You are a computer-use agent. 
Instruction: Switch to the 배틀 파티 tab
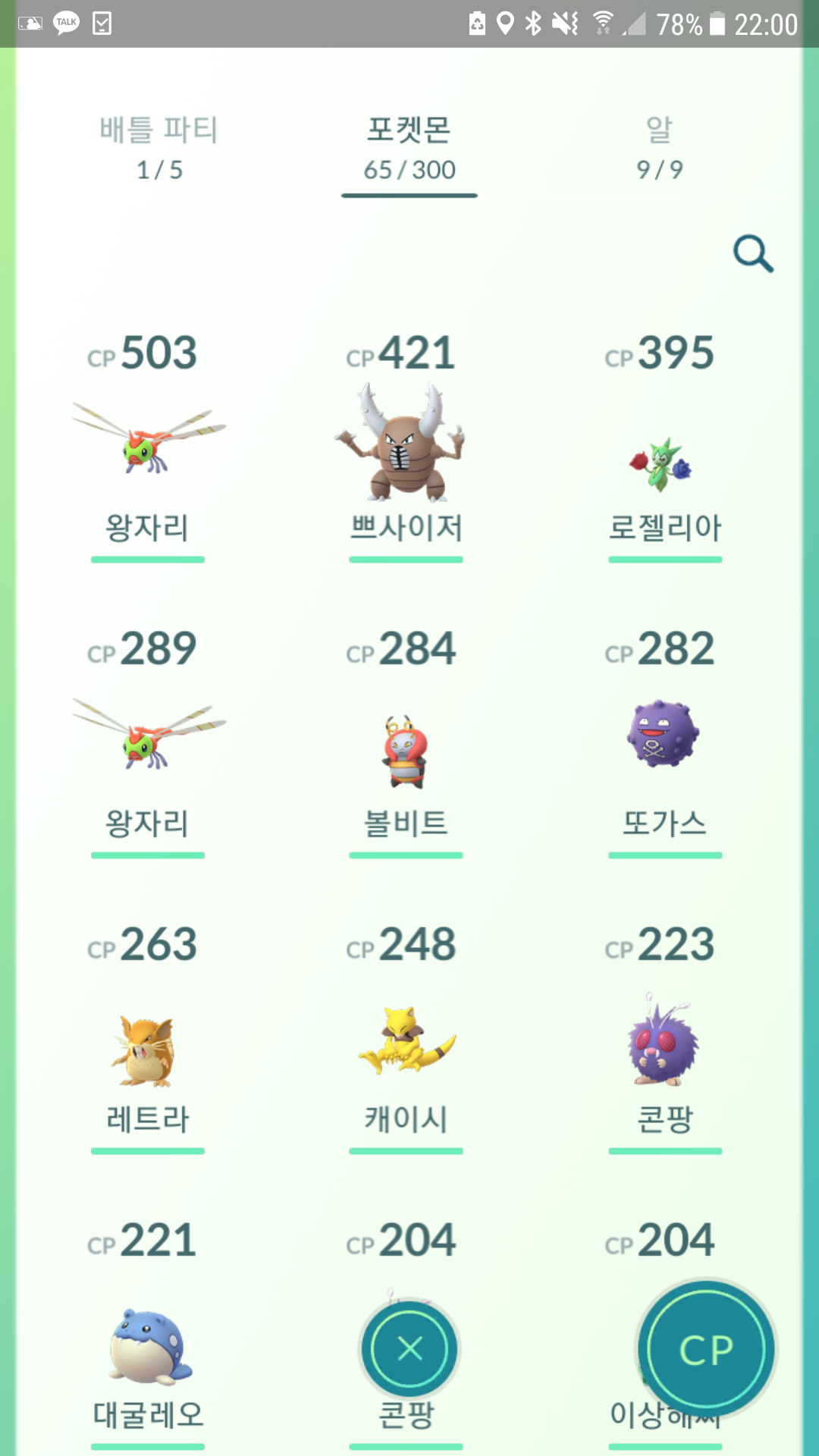(158, 148)
